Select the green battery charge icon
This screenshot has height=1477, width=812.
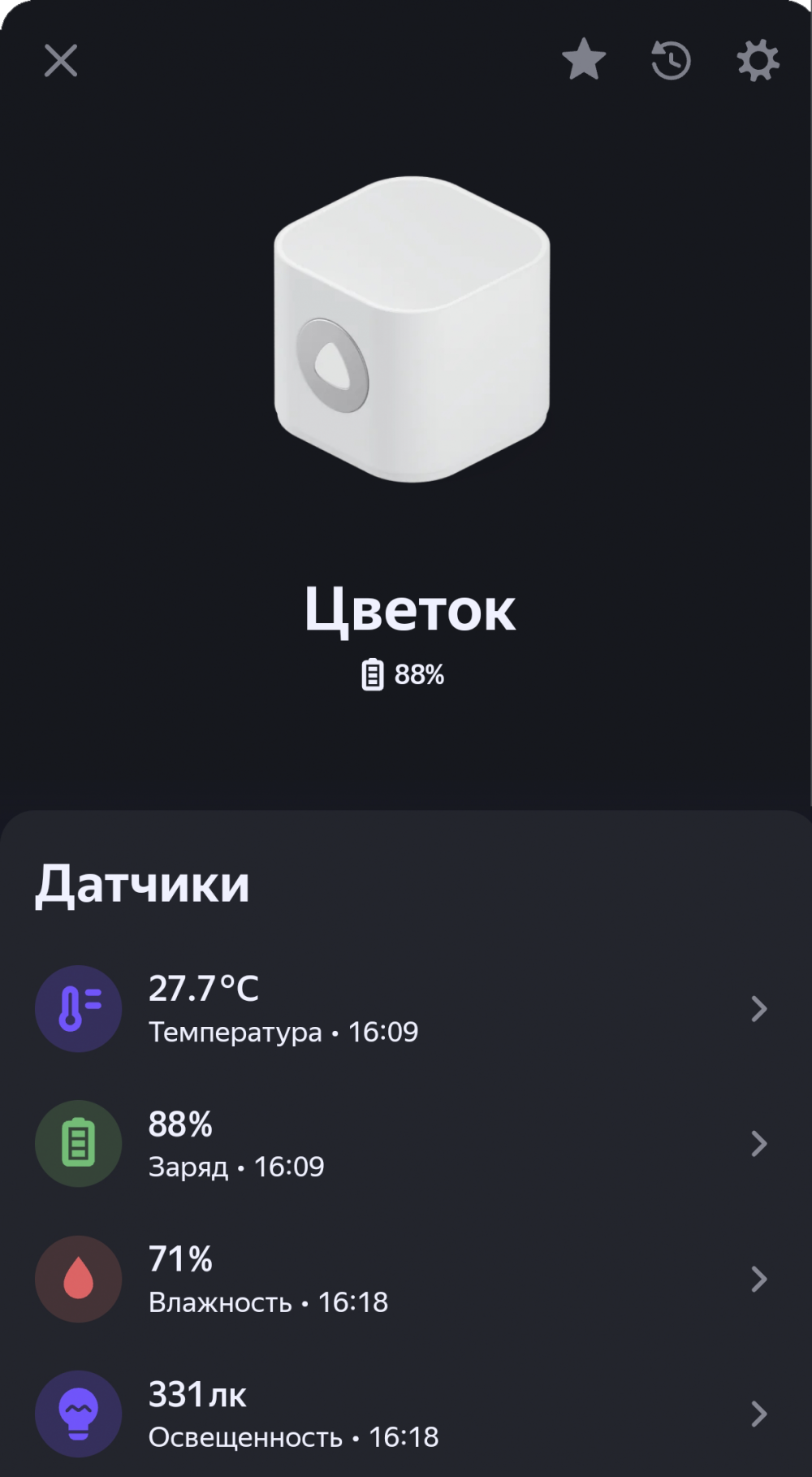click(x=78, y=1143)
